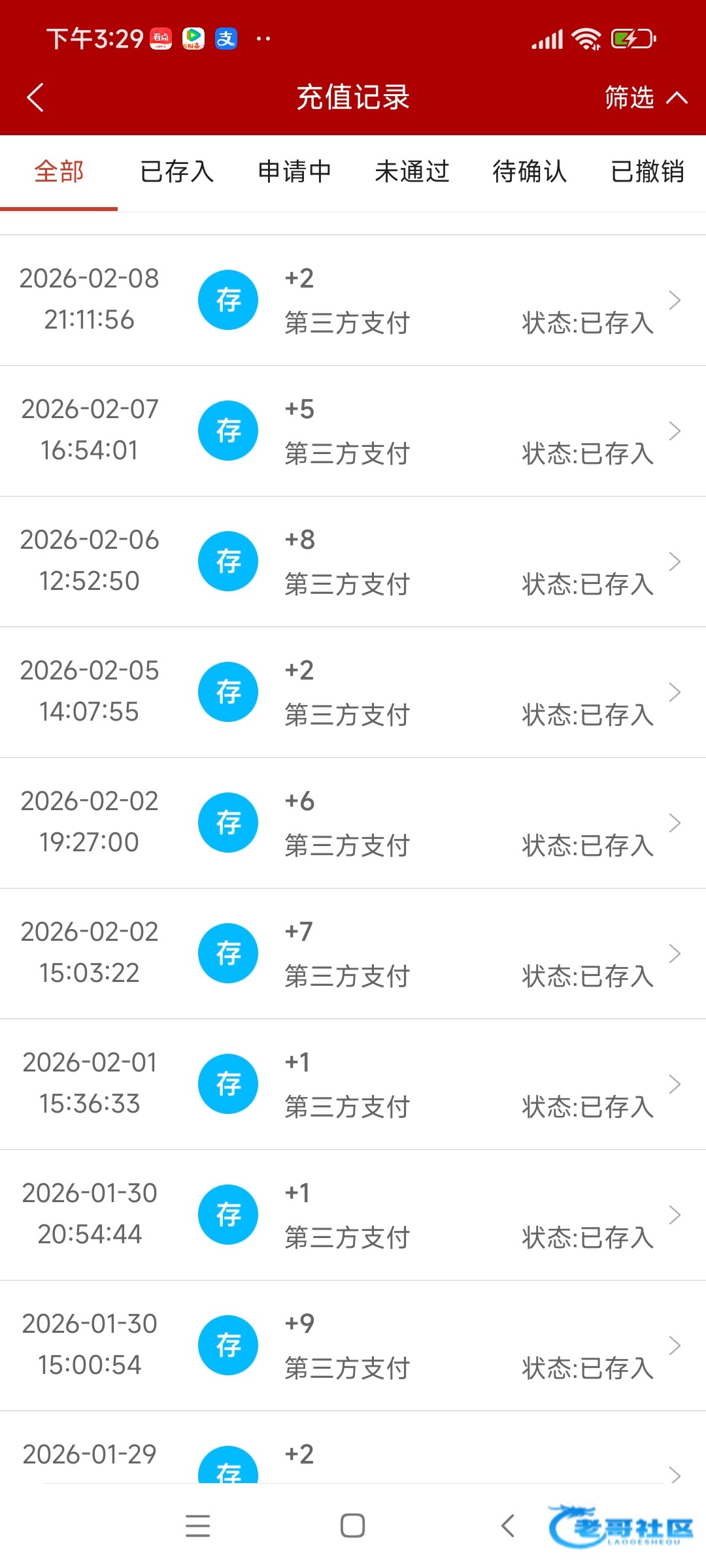
Task: Open the system recent apps view
Action: 197,1526
